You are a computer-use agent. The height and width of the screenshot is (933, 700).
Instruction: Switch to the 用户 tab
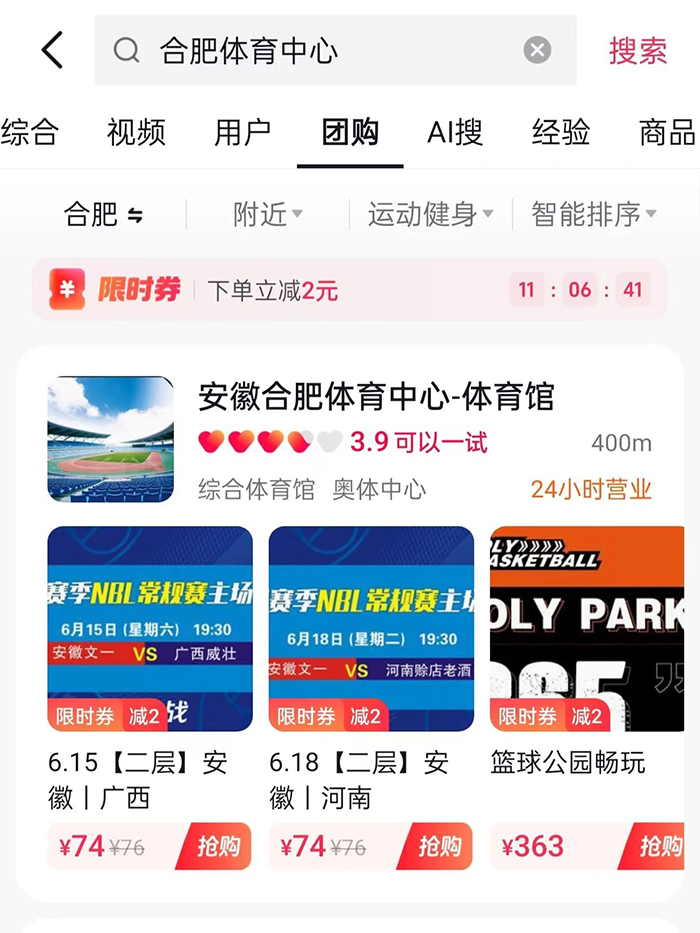[x=243, y=132]
